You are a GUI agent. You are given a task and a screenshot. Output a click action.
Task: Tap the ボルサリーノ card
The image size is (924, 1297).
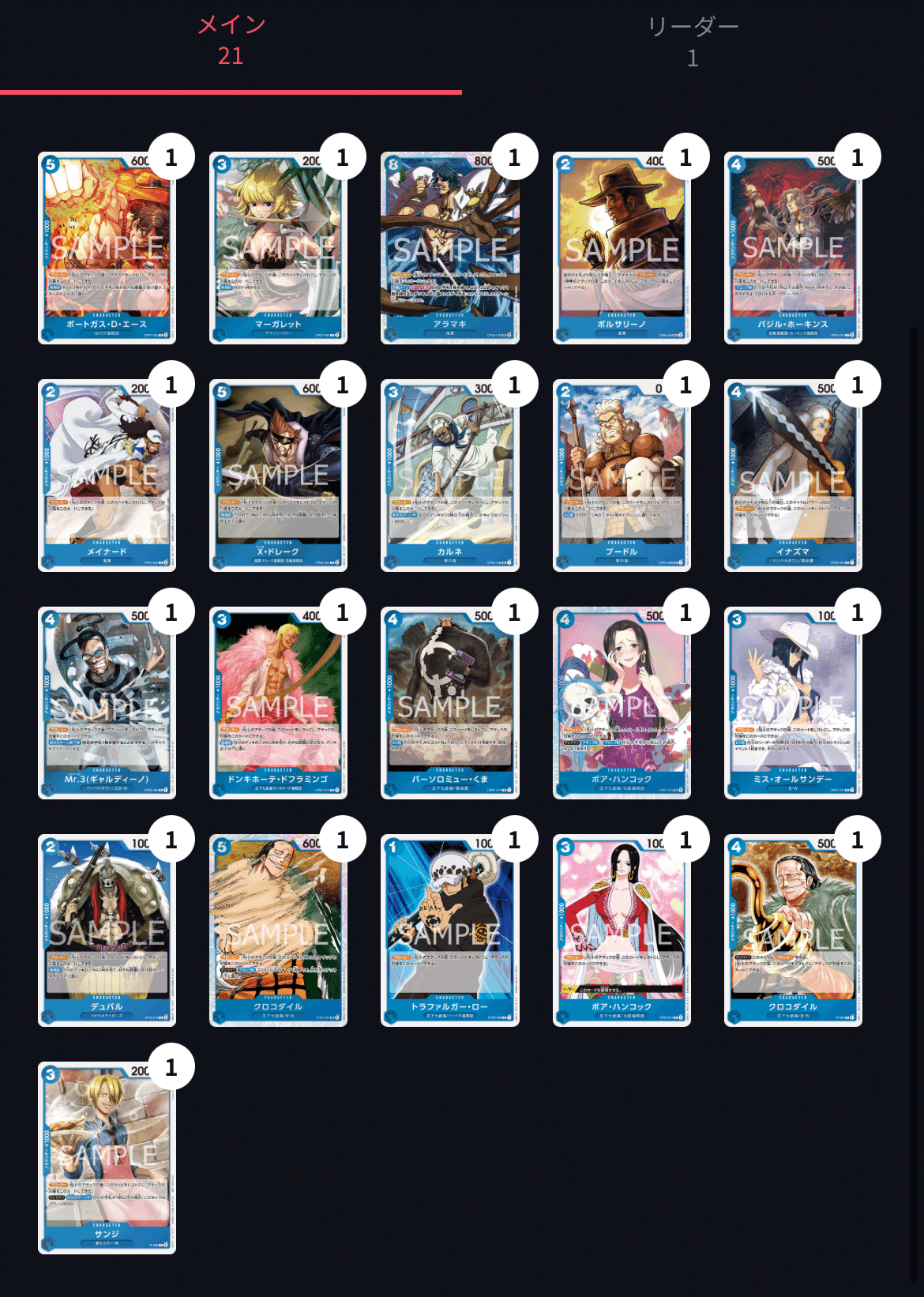[x=622, y=249]
